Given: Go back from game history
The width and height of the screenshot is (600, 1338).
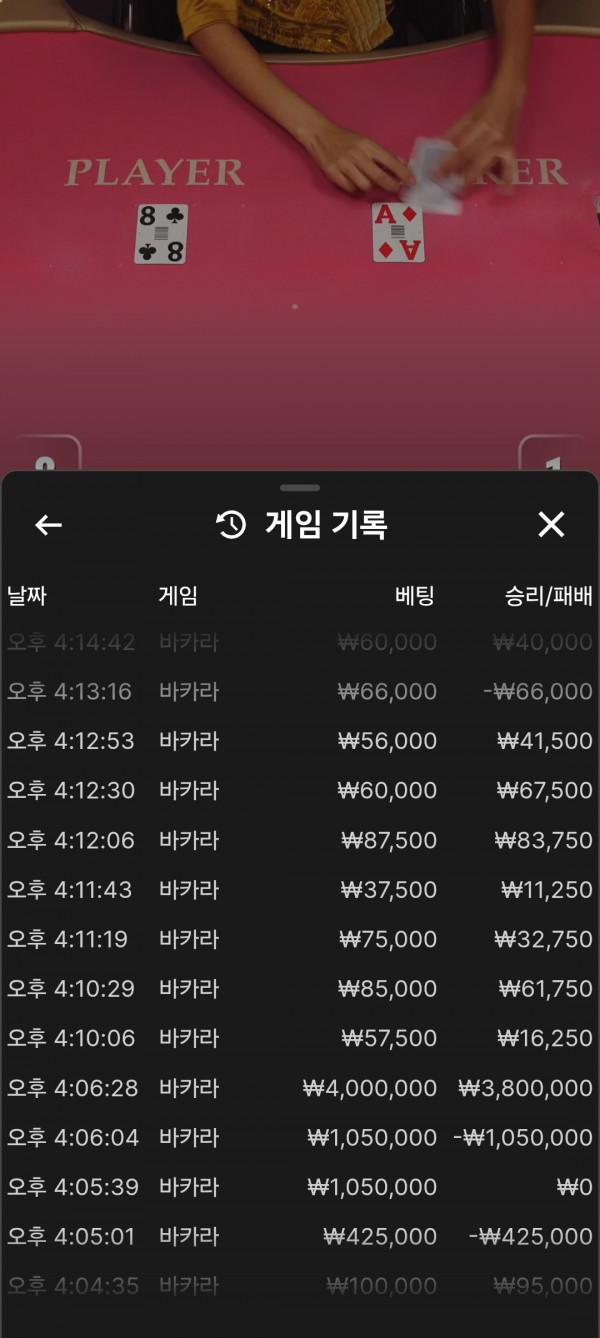Looking at the screenshot, I should click(x=48, y=525).
